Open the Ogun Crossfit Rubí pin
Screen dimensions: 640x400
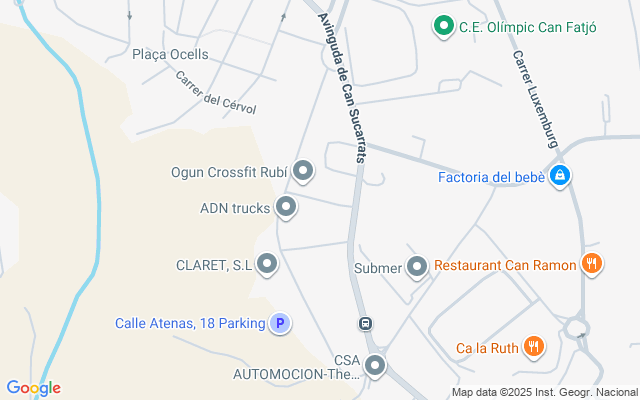coord(303,173)
